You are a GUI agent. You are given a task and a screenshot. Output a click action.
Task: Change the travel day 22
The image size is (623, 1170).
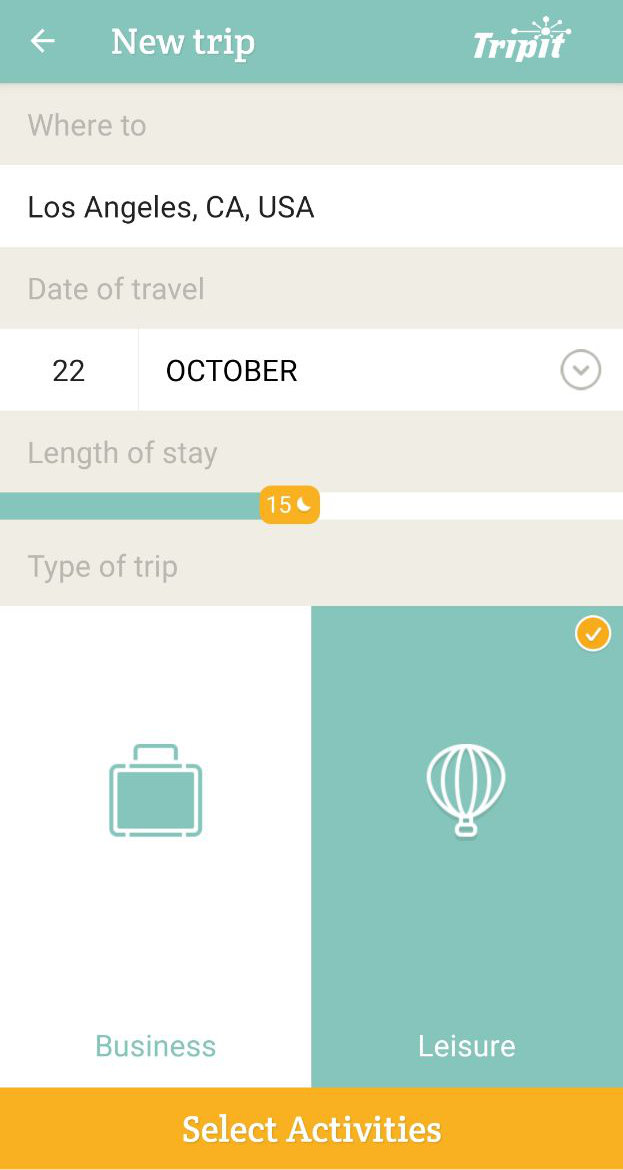coord(69,371)
